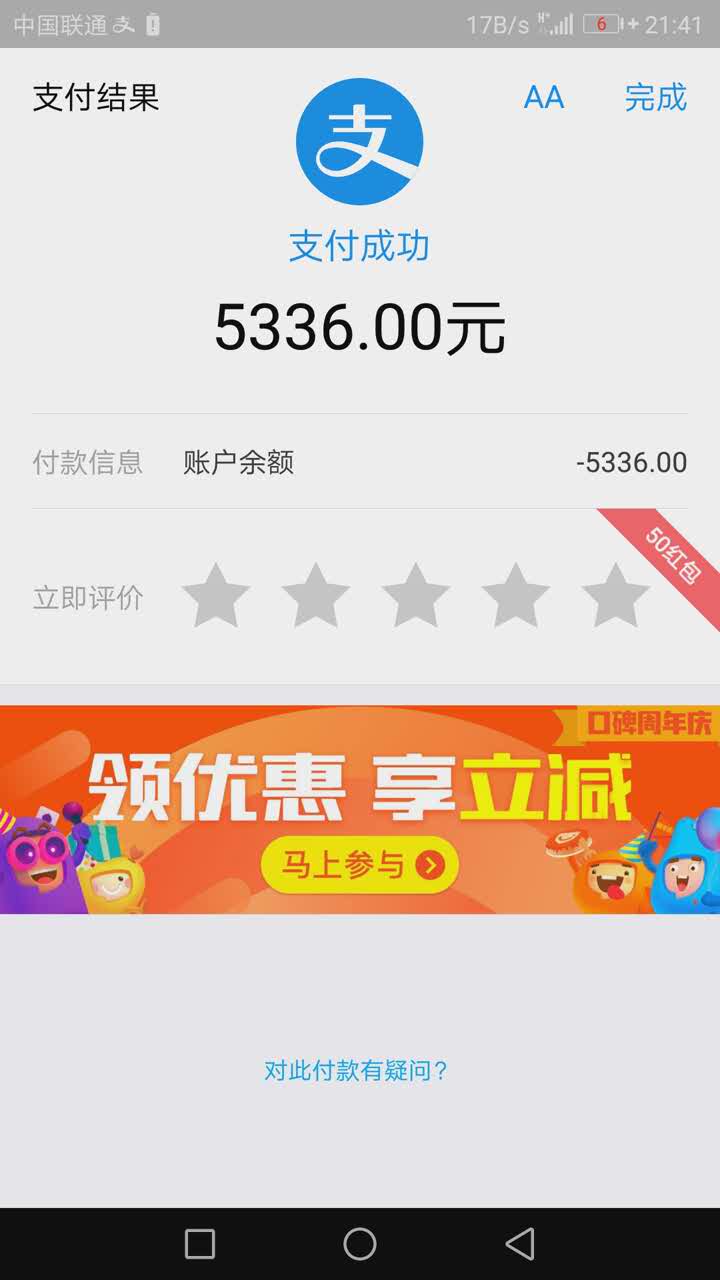The width and height of the screenshot is (720, 1280).
Task: Tap 完成 to finish
Action: (x=655, y=97)
